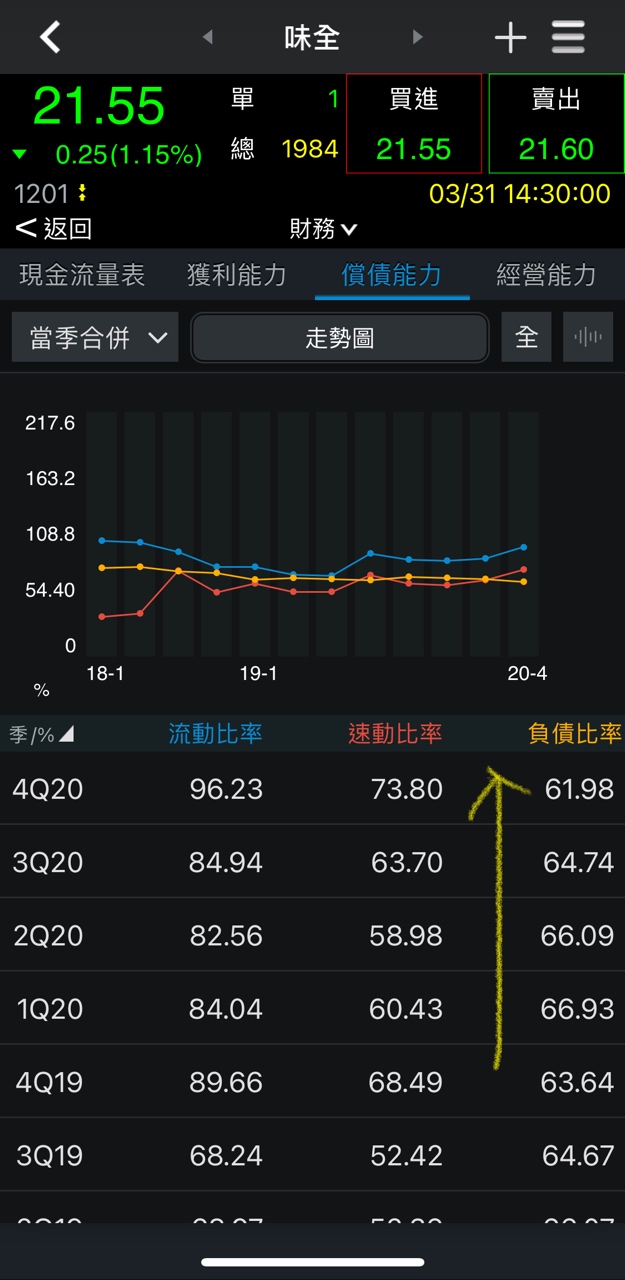
Task: Go back using the top-left arrow
Action: pyautogui.click(x=50, y=38)
